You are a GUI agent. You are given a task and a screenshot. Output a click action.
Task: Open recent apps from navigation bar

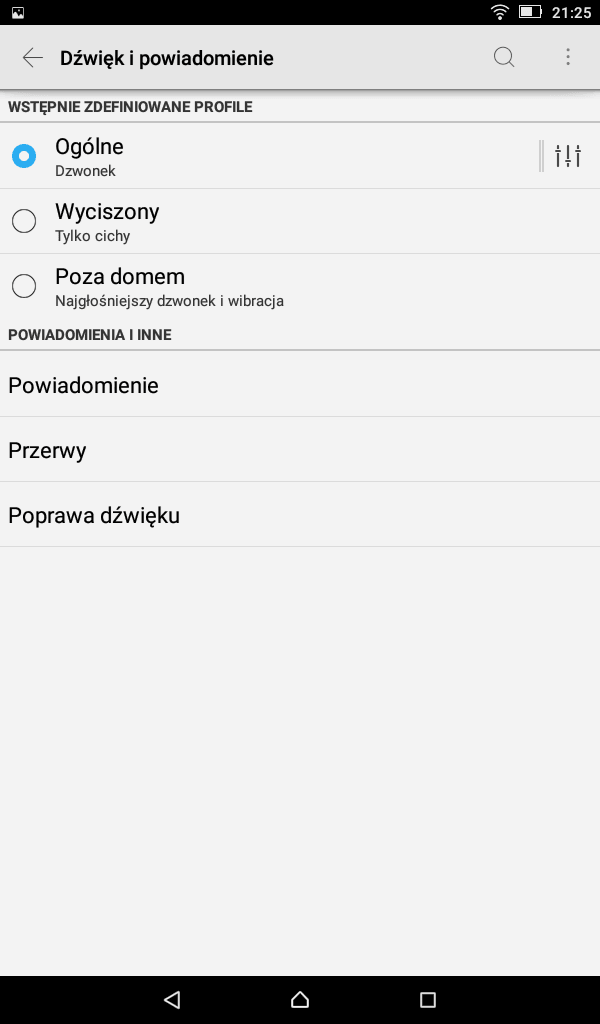point(428,999)
